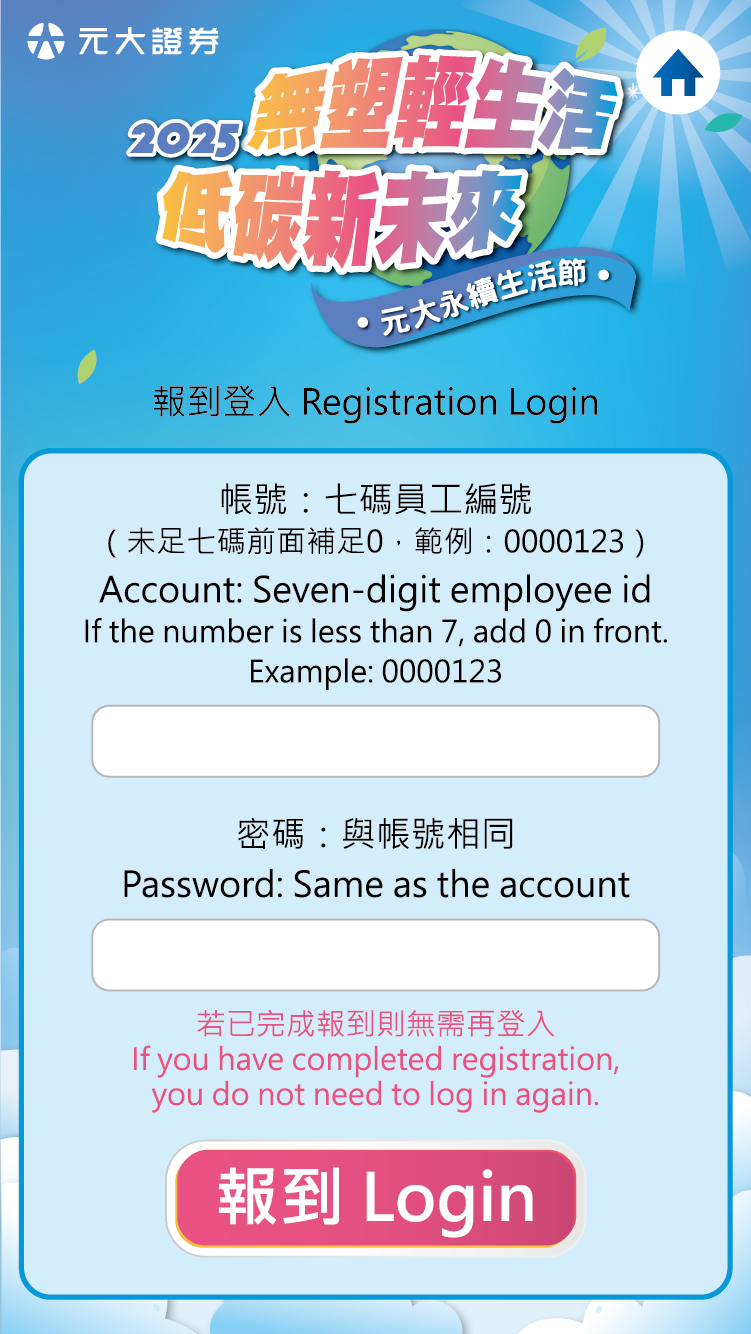Click the 報到登入 Registration Login heading

[x=375, y=402]
